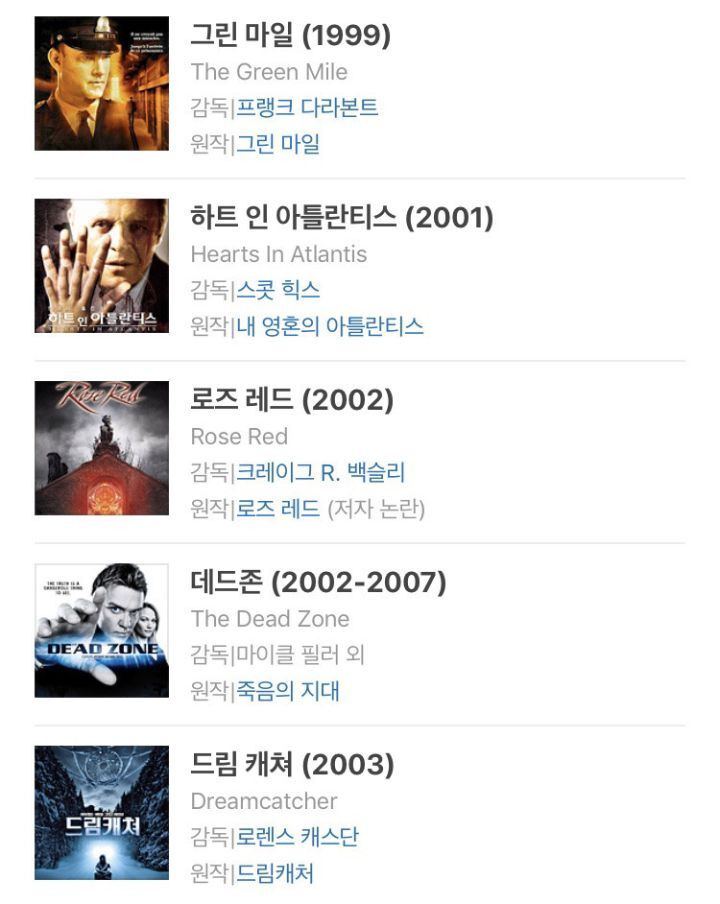The height and width of the screenshot is (904, 720).
Task: Open director link 로렌스 캐스단
Action: click(x=297, y=837)
